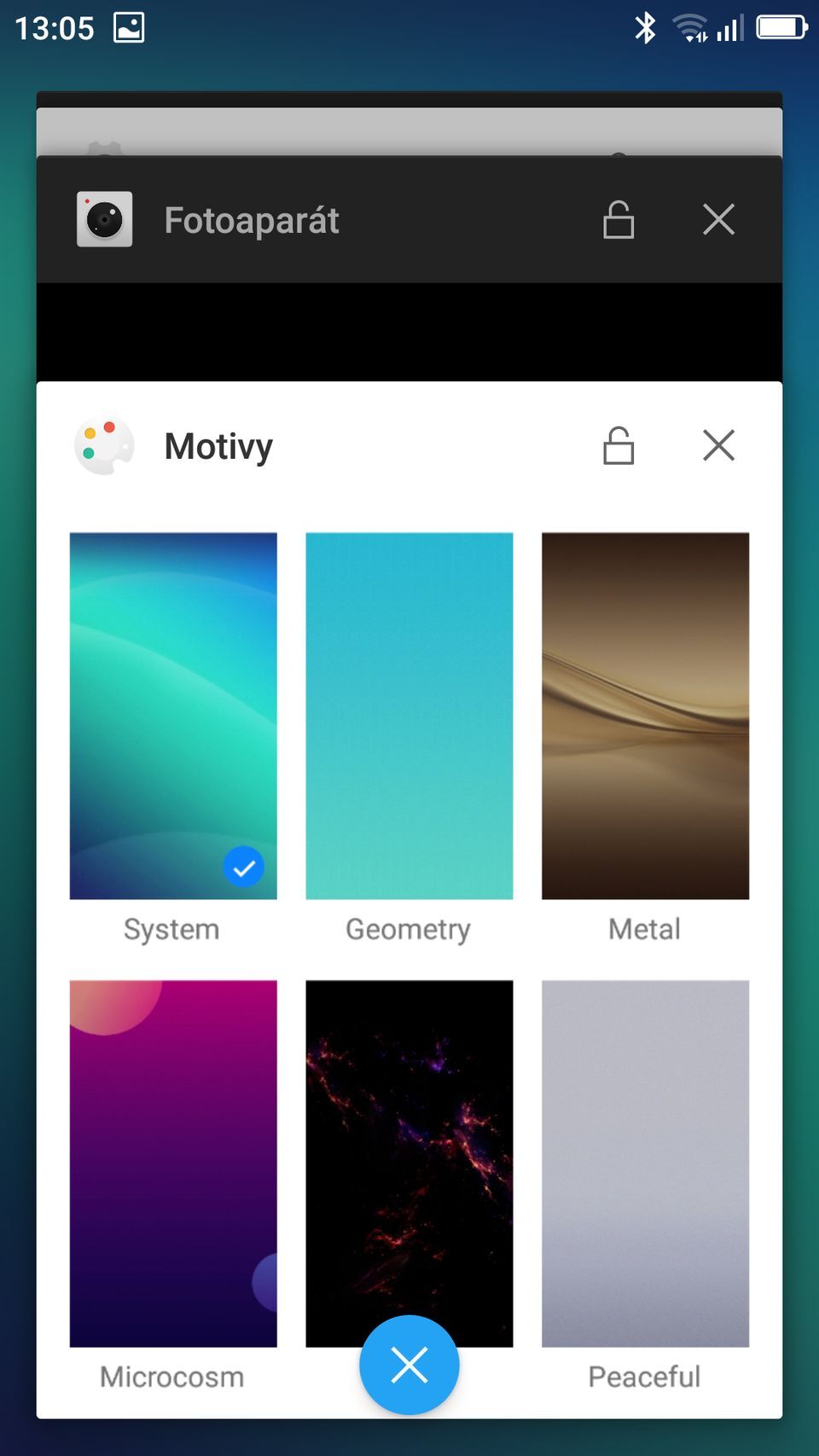Clear all recent apps with blue X button

(409, 1365)
